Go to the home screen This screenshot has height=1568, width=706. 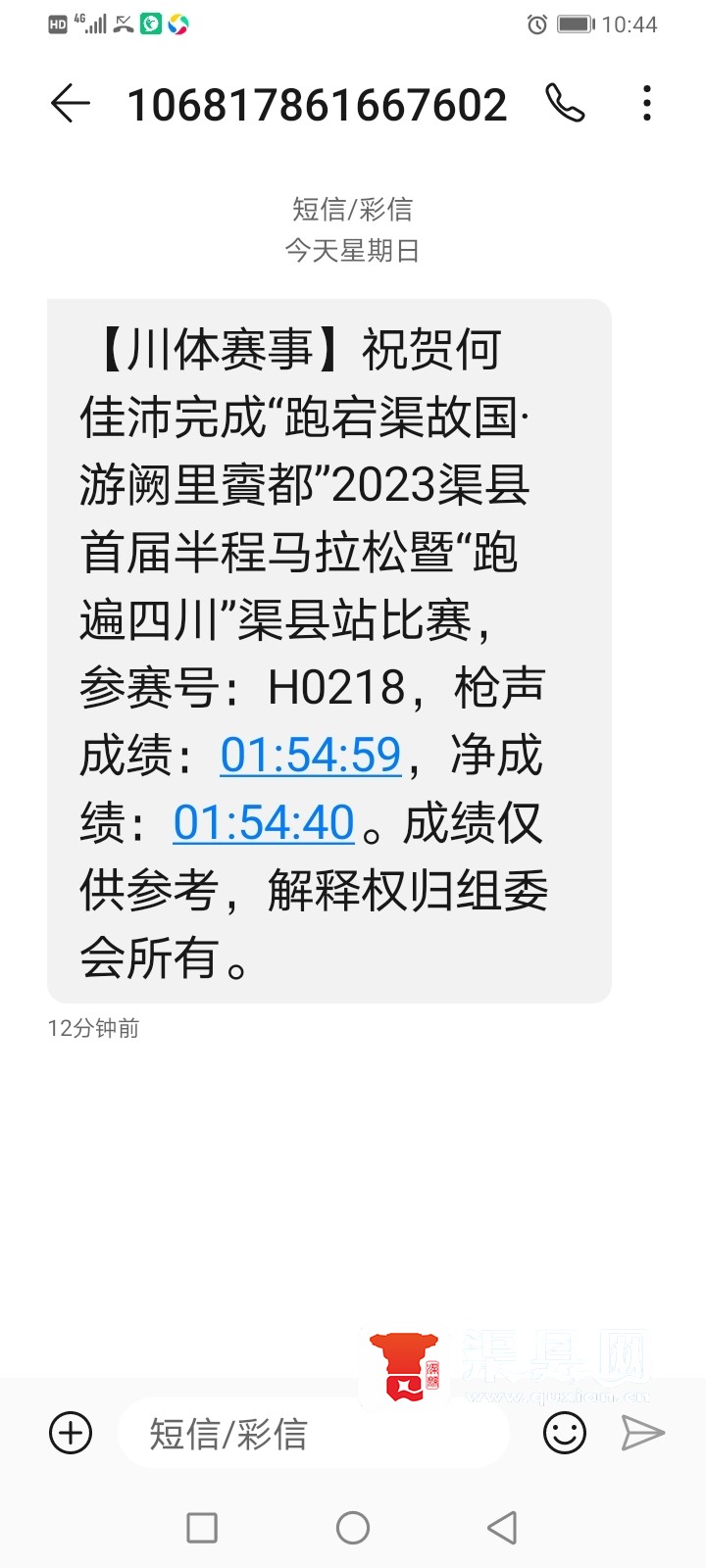353,1527
